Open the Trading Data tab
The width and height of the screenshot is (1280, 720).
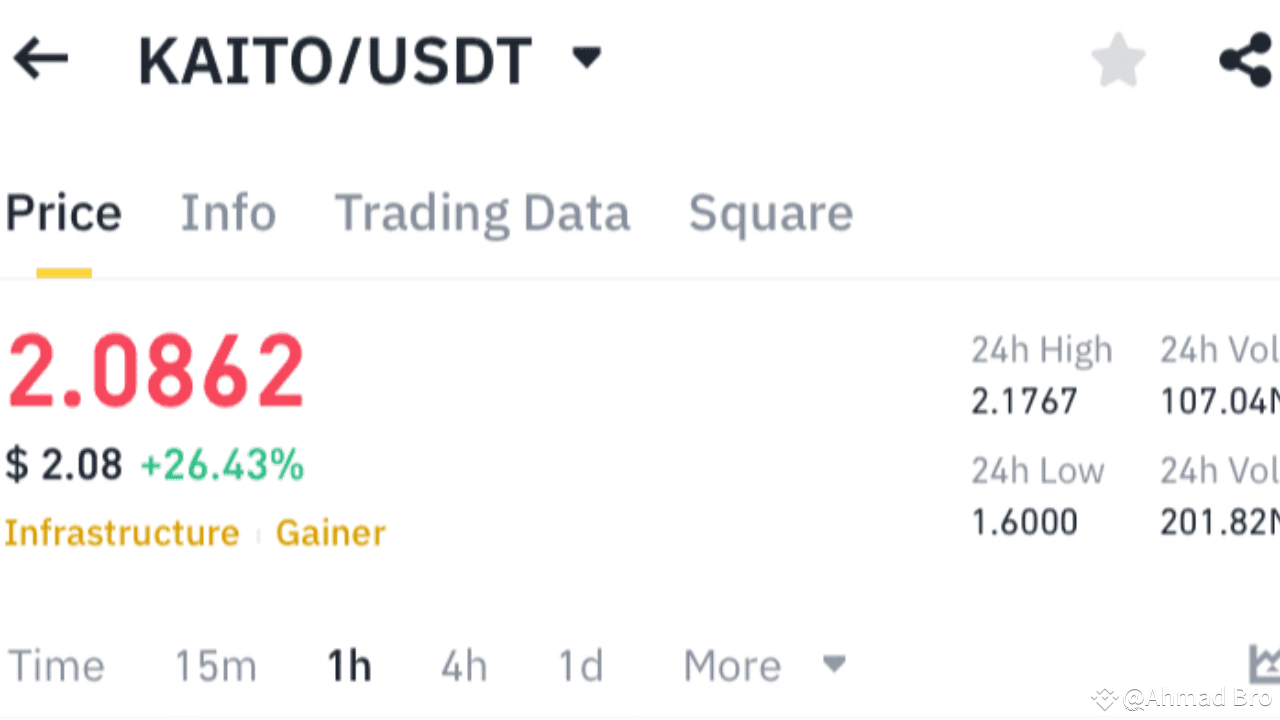coord(482,213)
